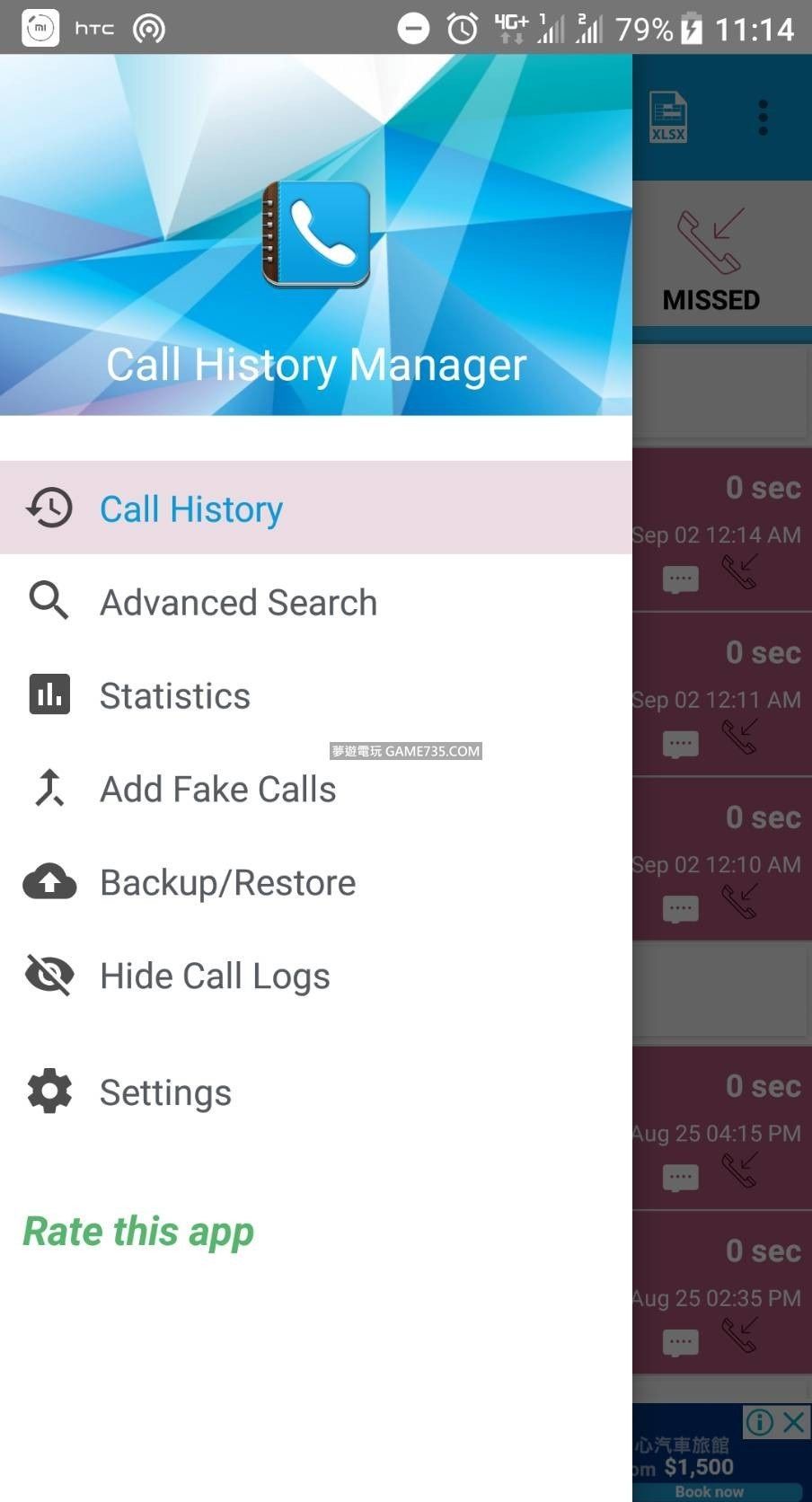This screenshot has height=1502, width=812.
Task: Select Add Fake Calls
Action: tap(217, 789)
